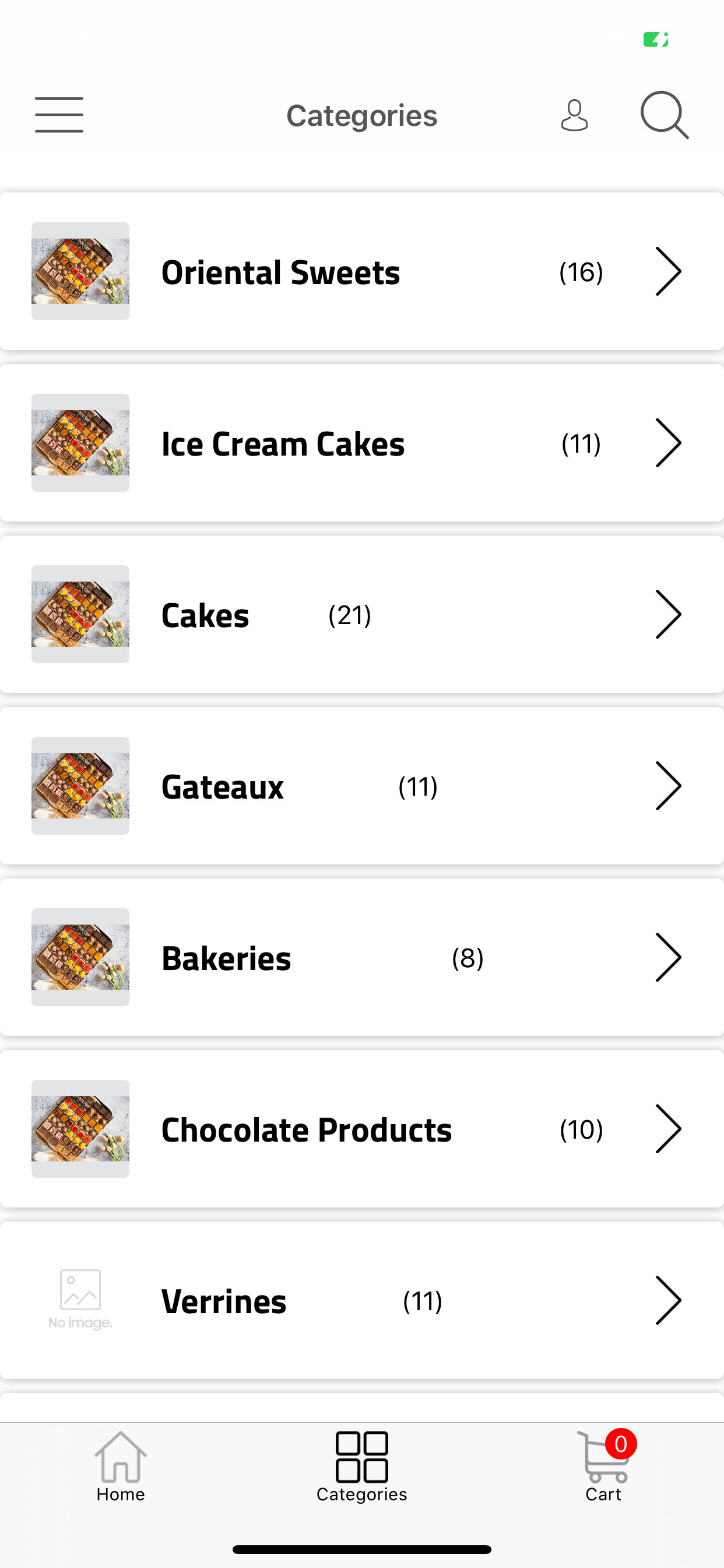Open the Oriental Sweets category
Screen dimensions: 724x1568
pyautogui.click(x=361, y=271)
